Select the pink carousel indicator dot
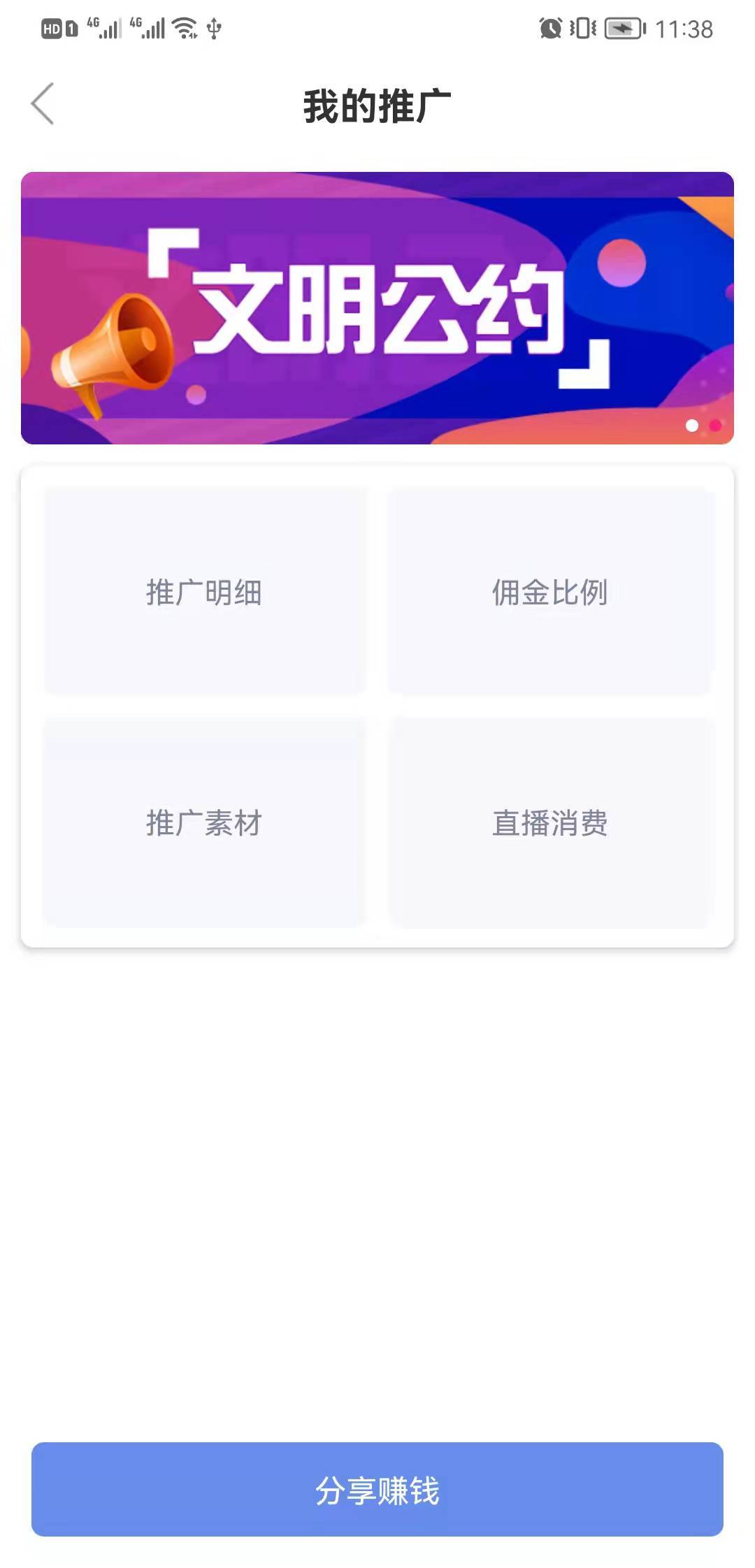 click(x=714, y=425)
